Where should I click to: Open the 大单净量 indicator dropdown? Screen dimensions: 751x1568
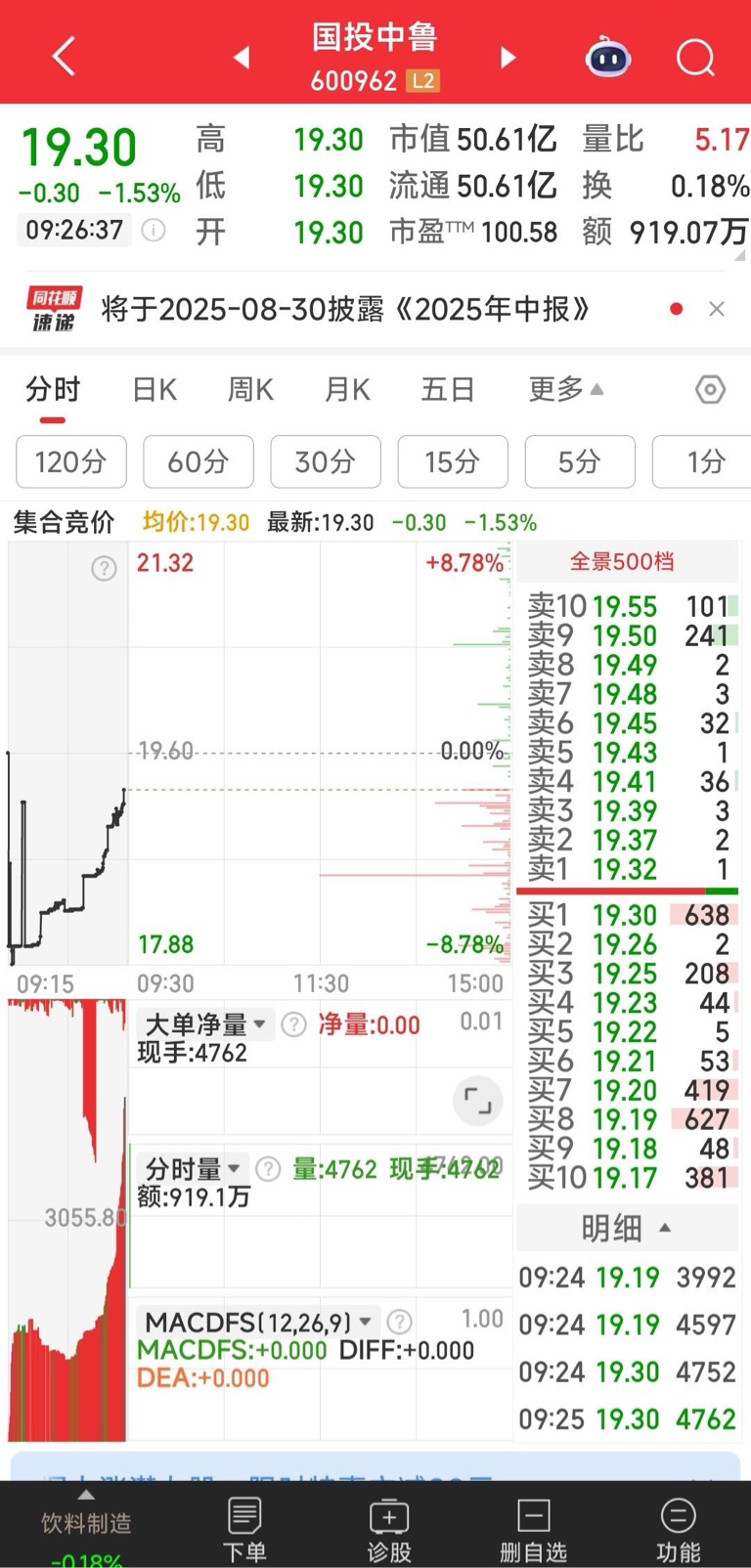coord(205,1024)
